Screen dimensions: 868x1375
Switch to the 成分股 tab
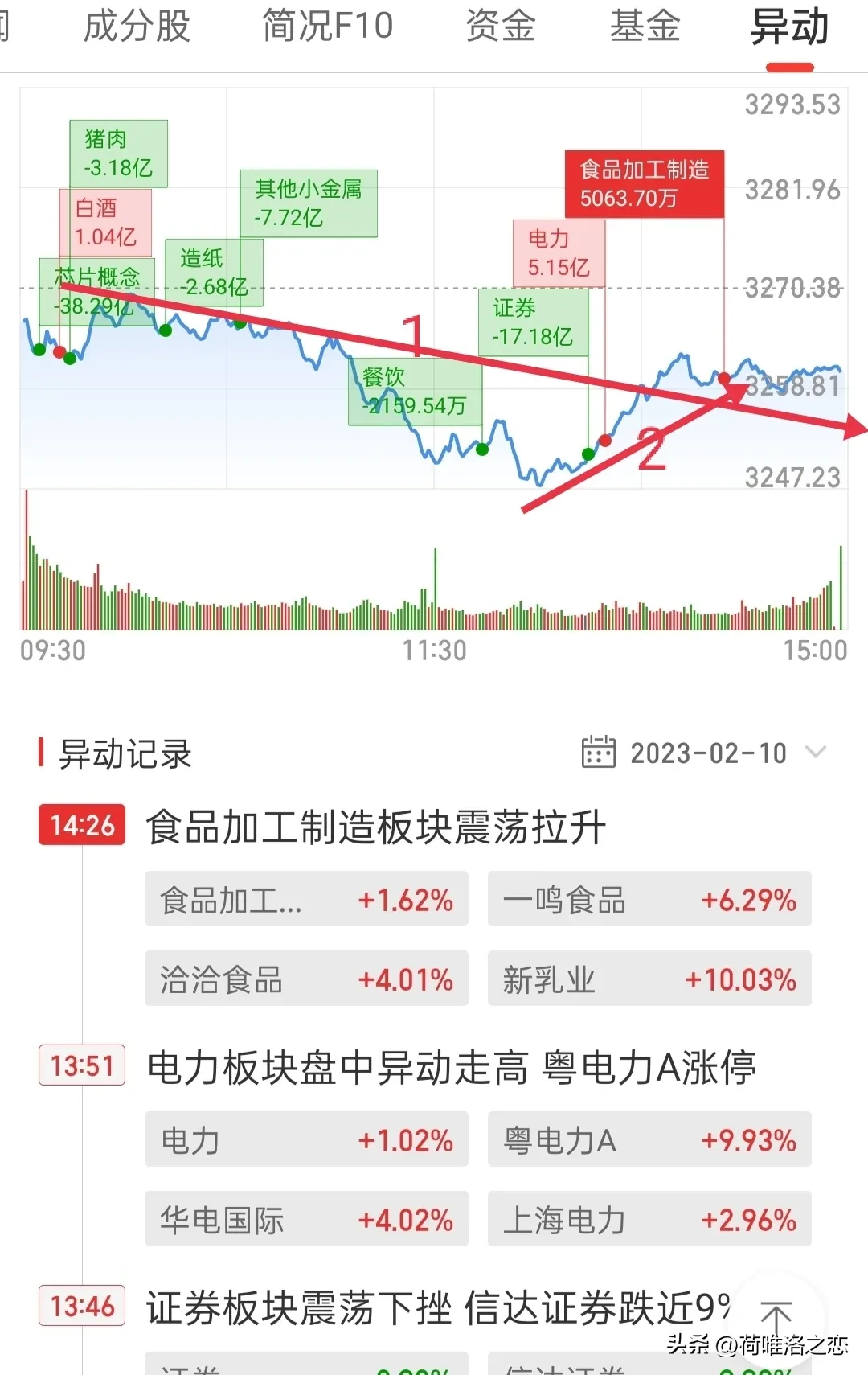click(x=137, y=27)
